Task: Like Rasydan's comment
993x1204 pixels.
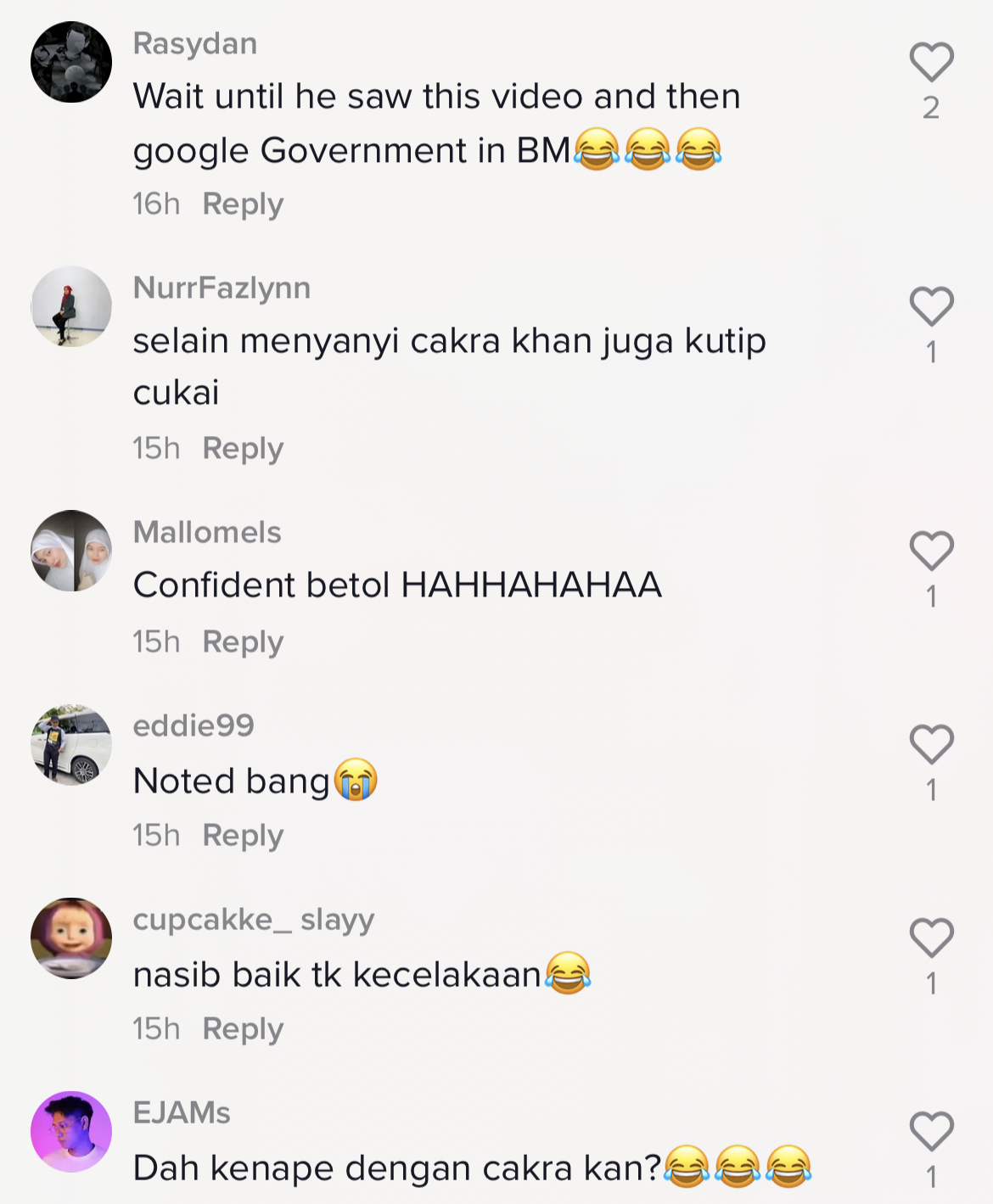Action: coord(931,63)
